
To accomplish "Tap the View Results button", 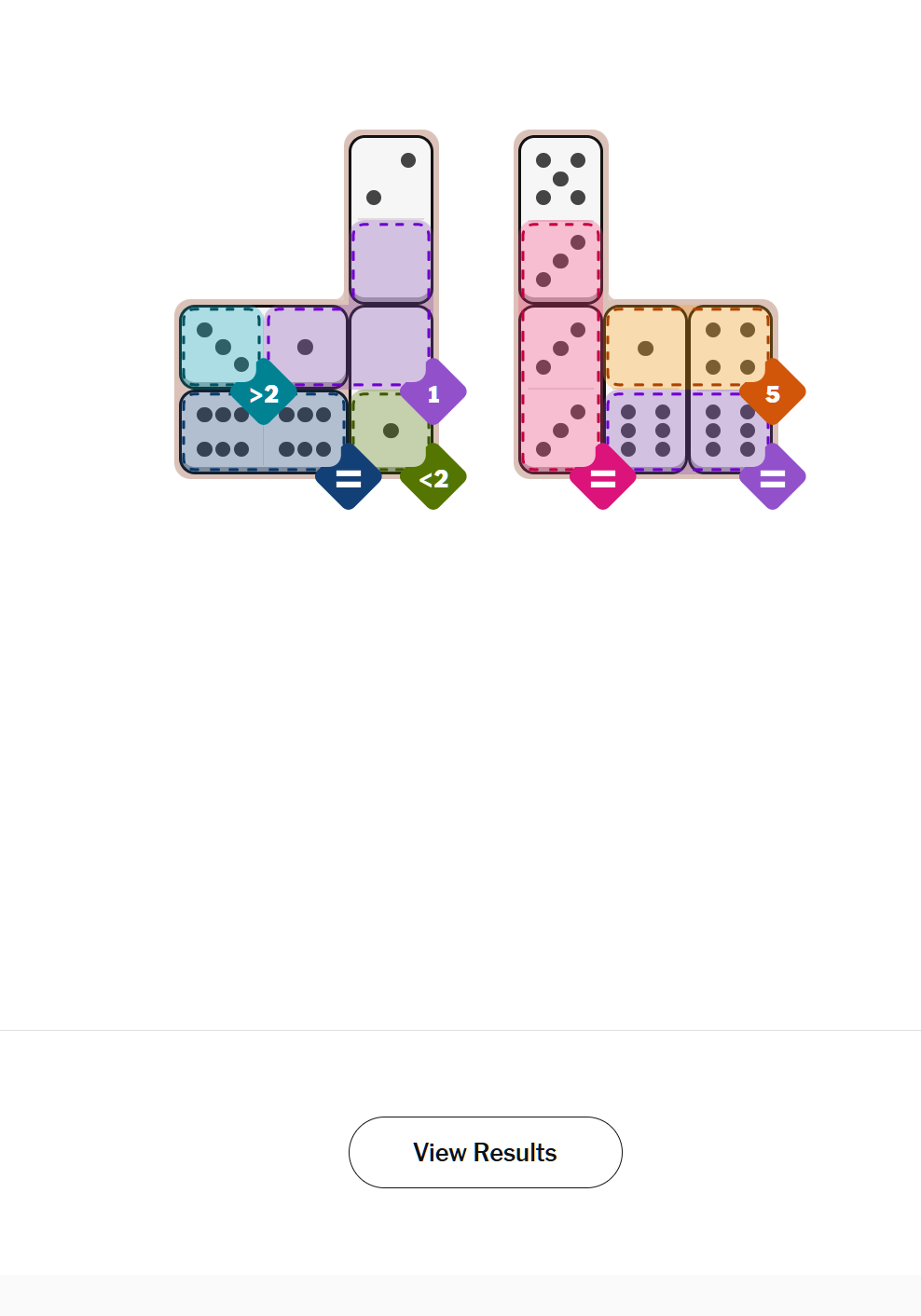I will tap(485, 1152).
